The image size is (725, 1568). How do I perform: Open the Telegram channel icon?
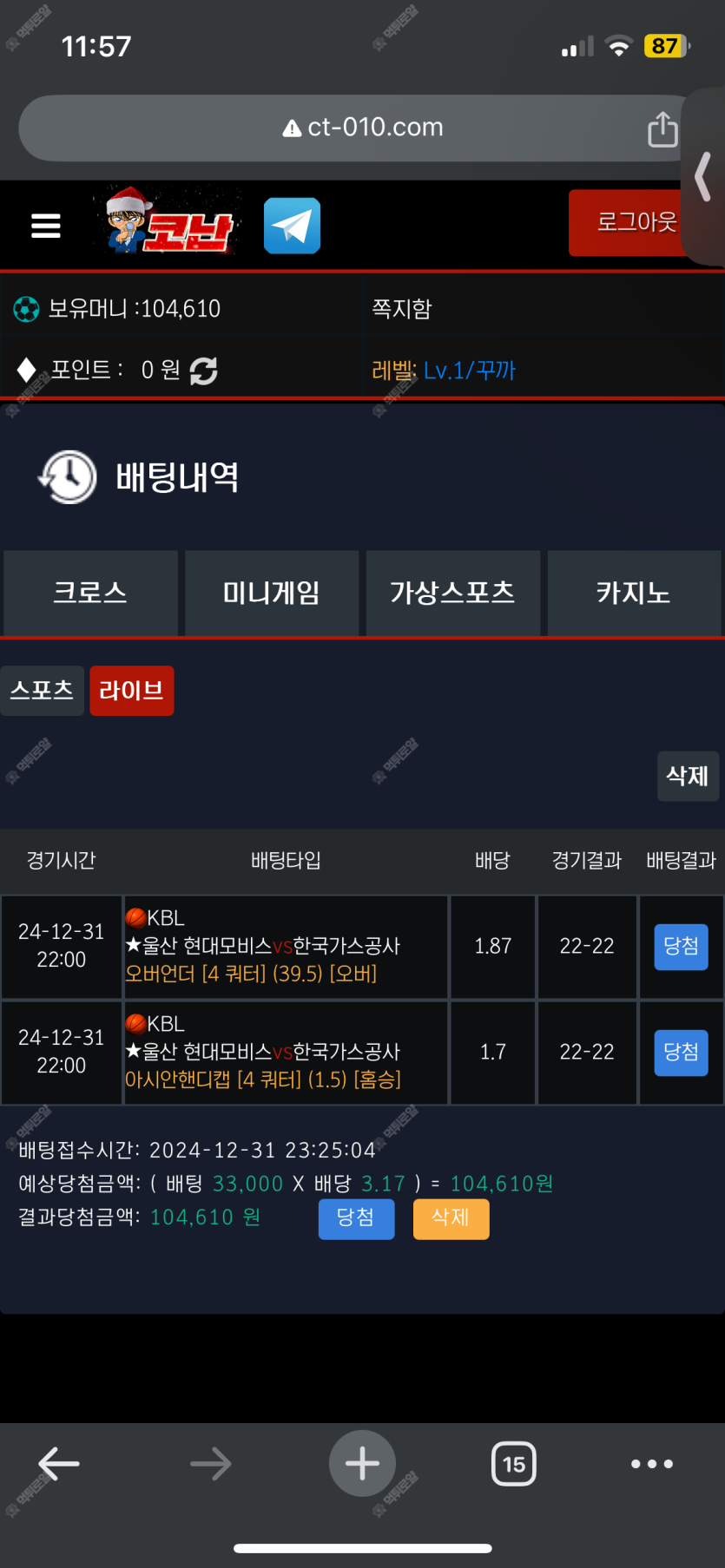tap(292, 226)
